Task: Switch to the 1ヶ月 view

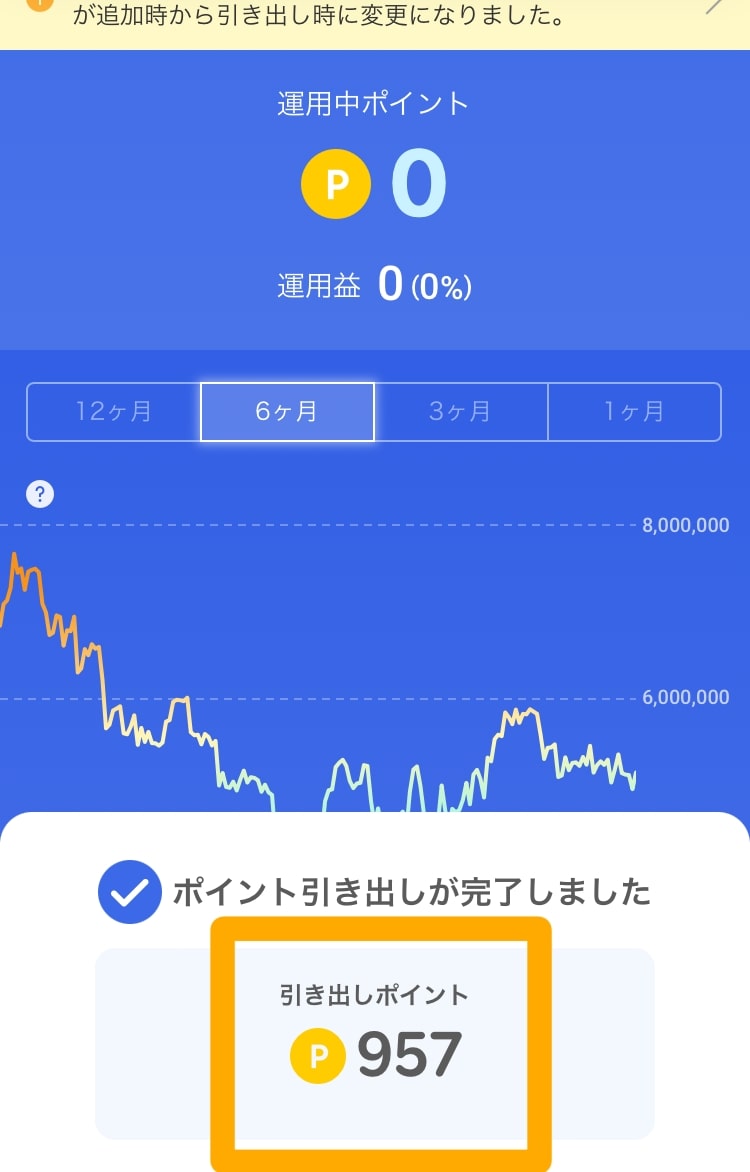Action: pos(634,412)
